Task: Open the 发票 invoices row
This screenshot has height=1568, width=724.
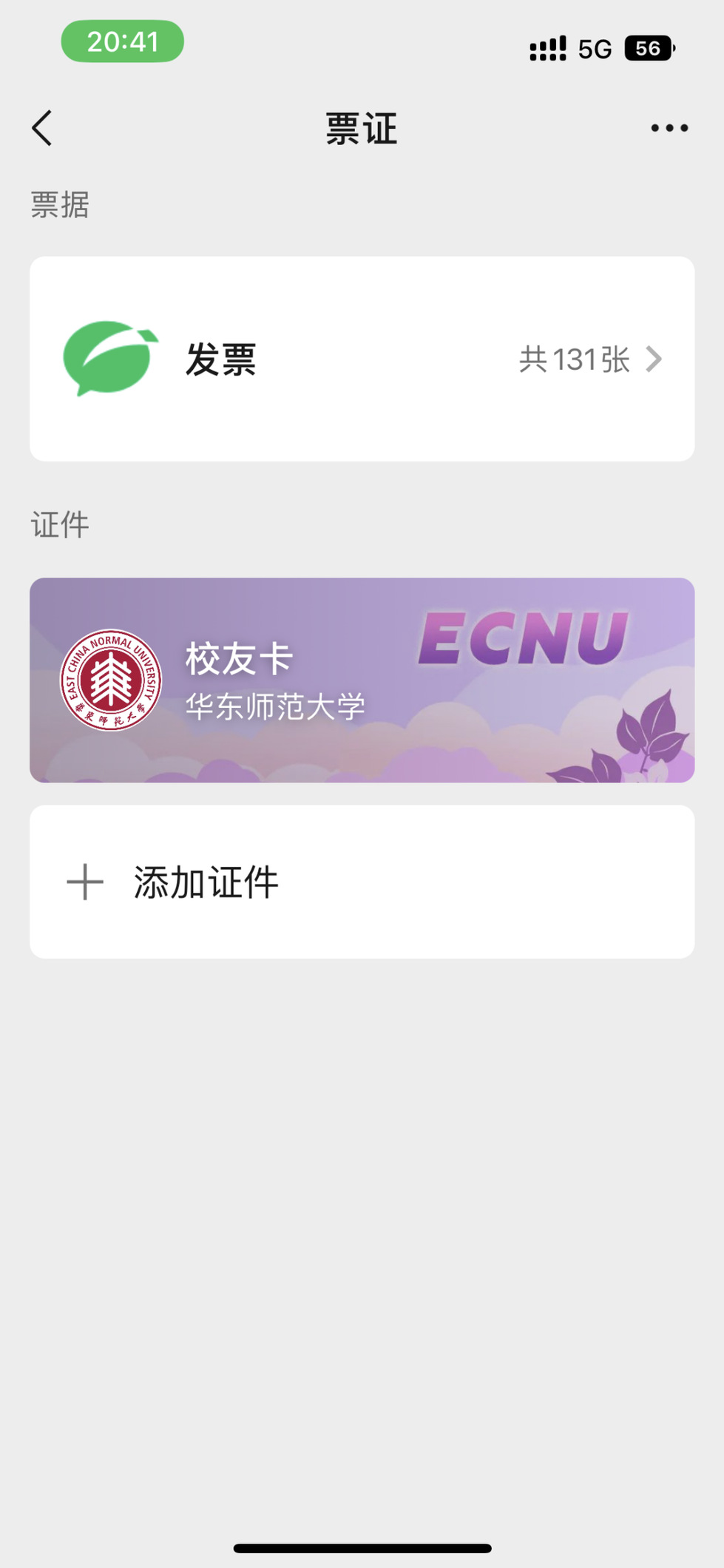Action: coord(362,359)
